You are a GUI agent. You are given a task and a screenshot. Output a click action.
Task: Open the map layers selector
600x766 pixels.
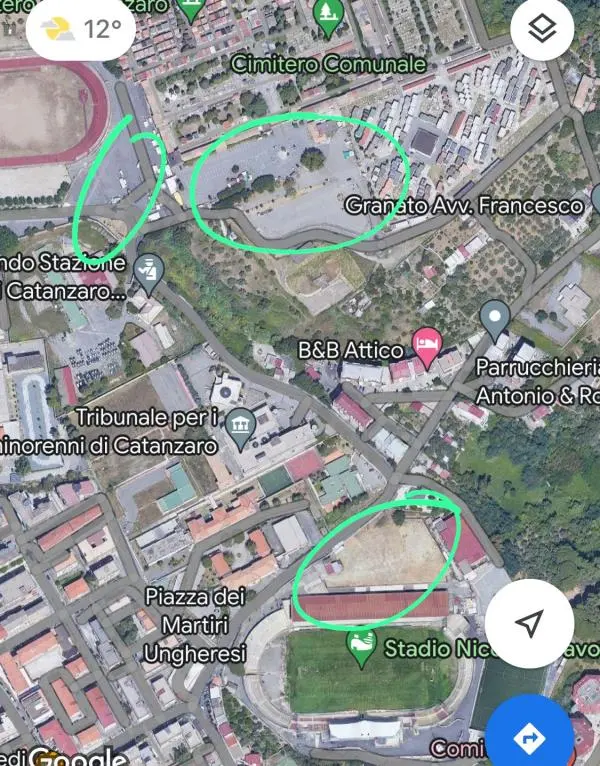point(541,31)
